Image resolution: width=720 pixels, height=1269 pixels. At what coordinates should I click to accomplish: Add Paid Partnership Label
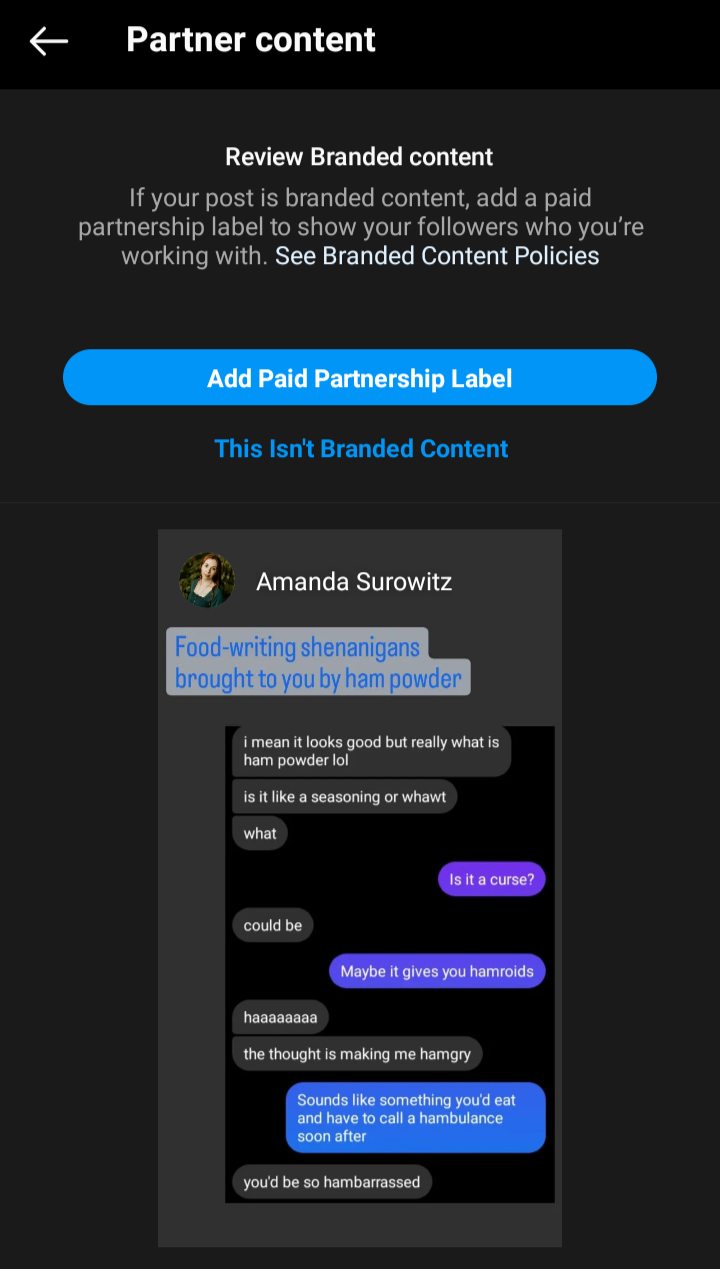360,378
